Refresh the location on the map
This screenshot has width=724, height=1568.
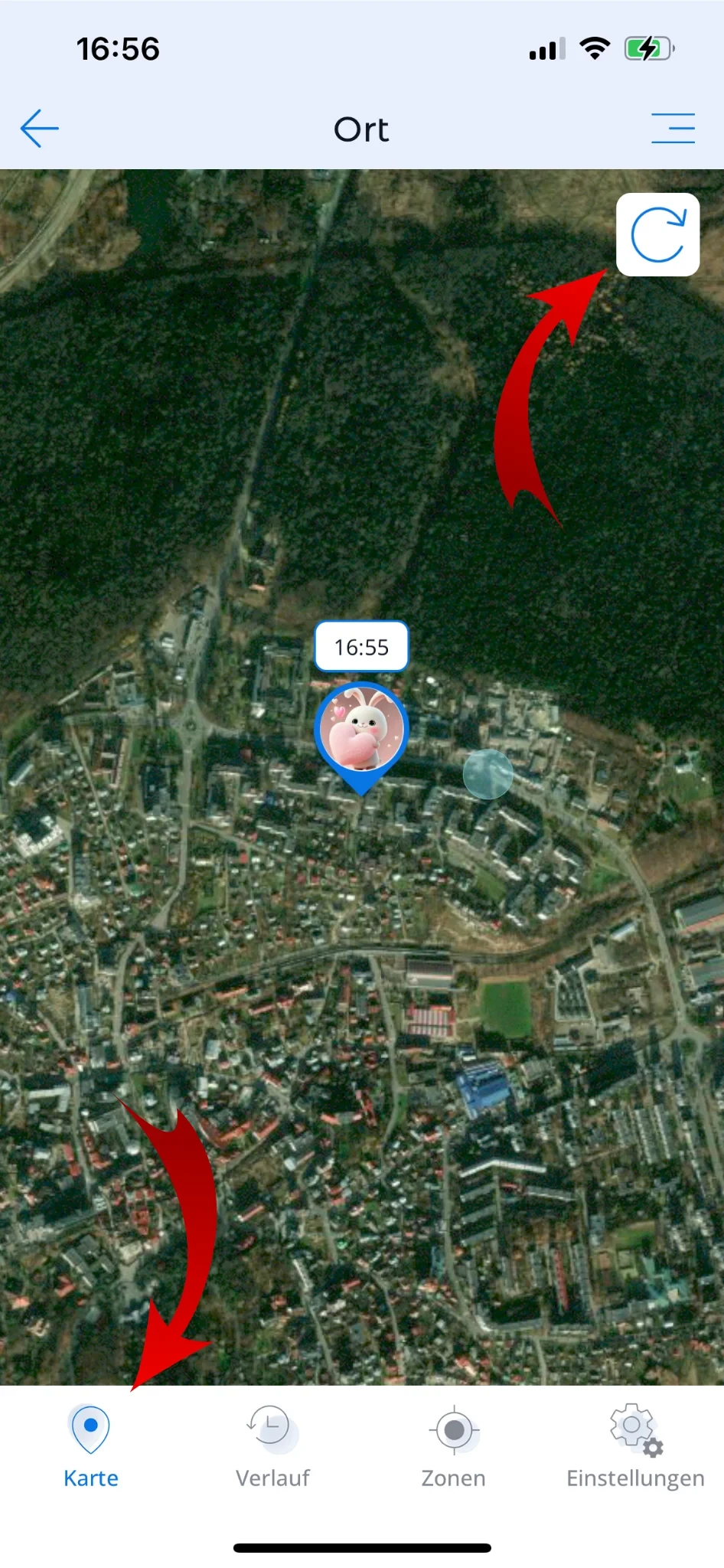click(x=657, y=235)
